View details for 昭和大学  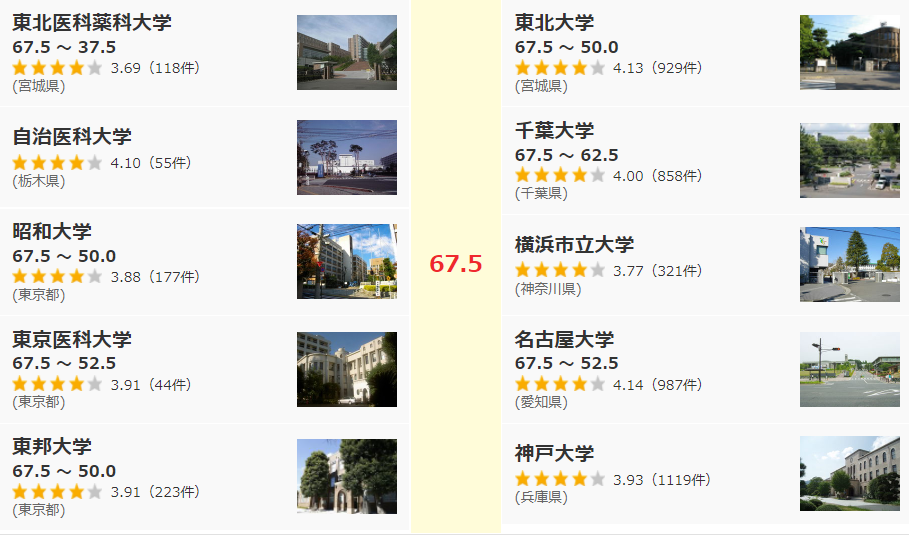click(x=52, y=231)
